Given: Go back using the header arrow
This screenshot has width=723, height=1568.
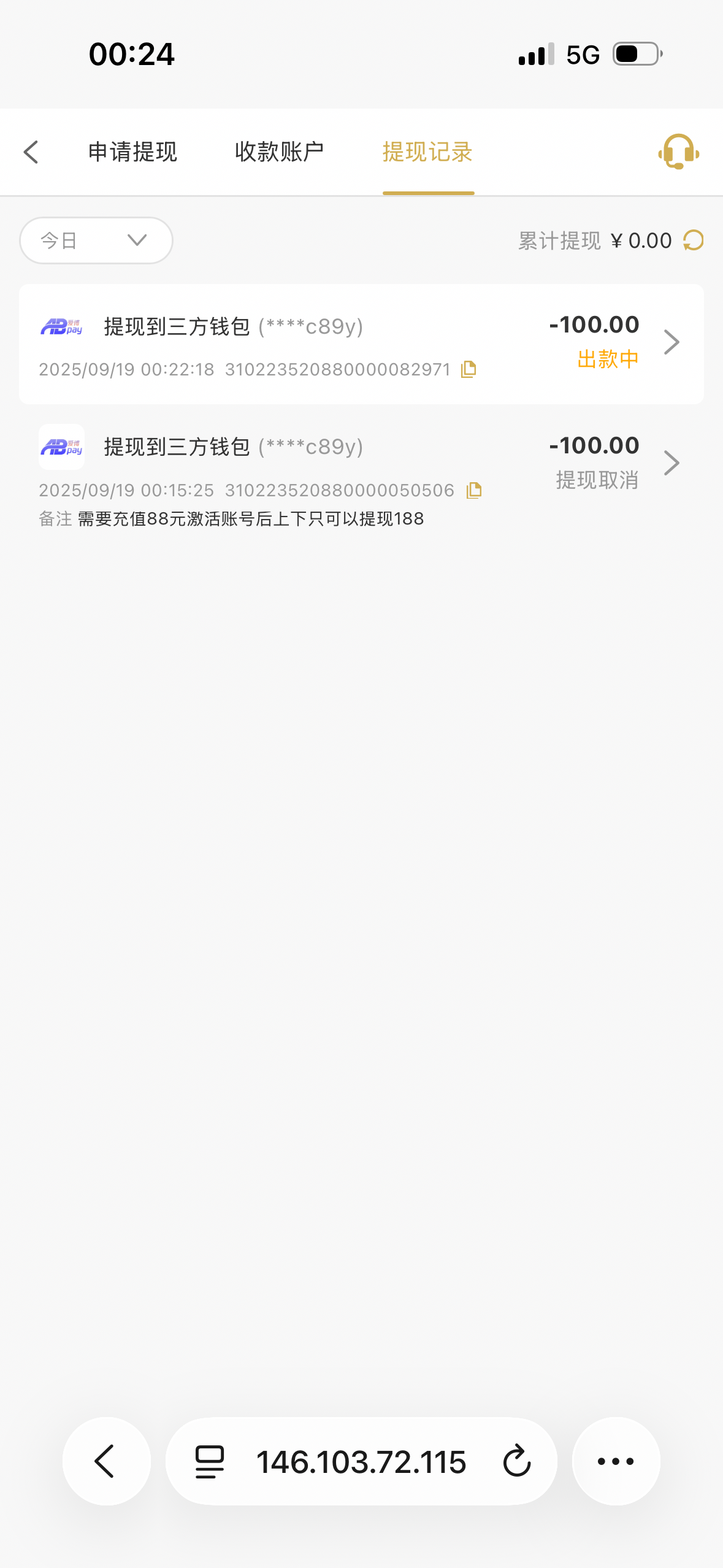Looking at the screenshot, I should [x=31, y=152].
